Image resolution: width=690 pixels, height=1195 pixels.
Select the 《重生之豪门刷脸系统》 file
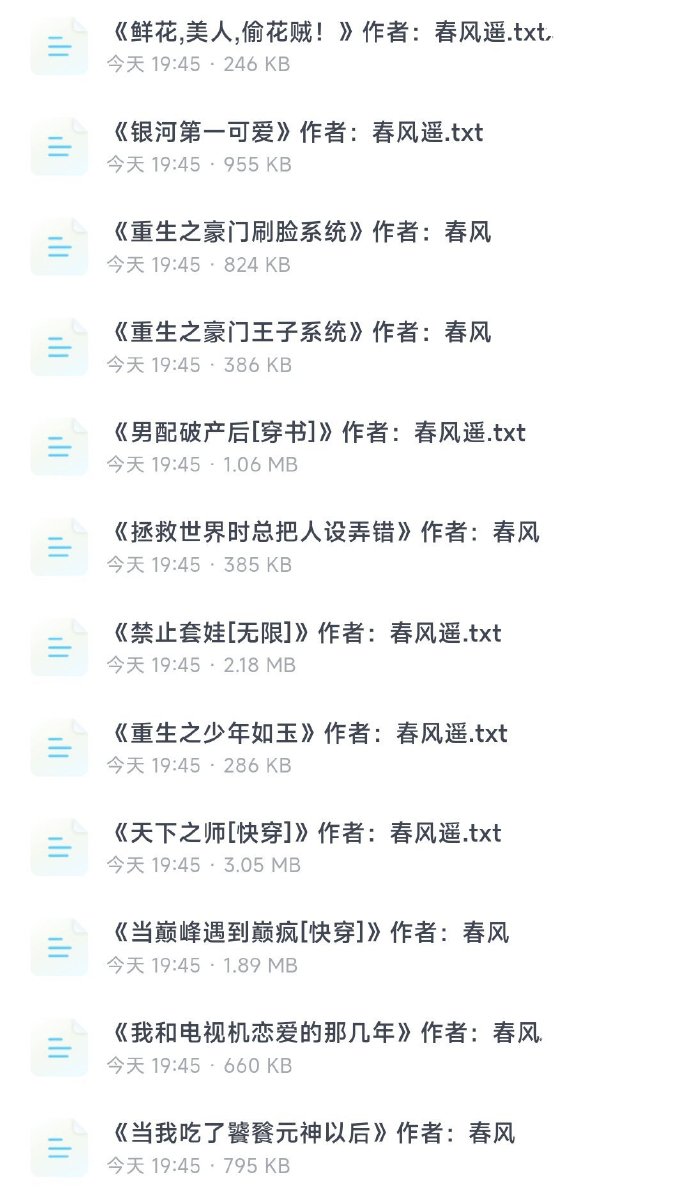click(x=300, y=233)
